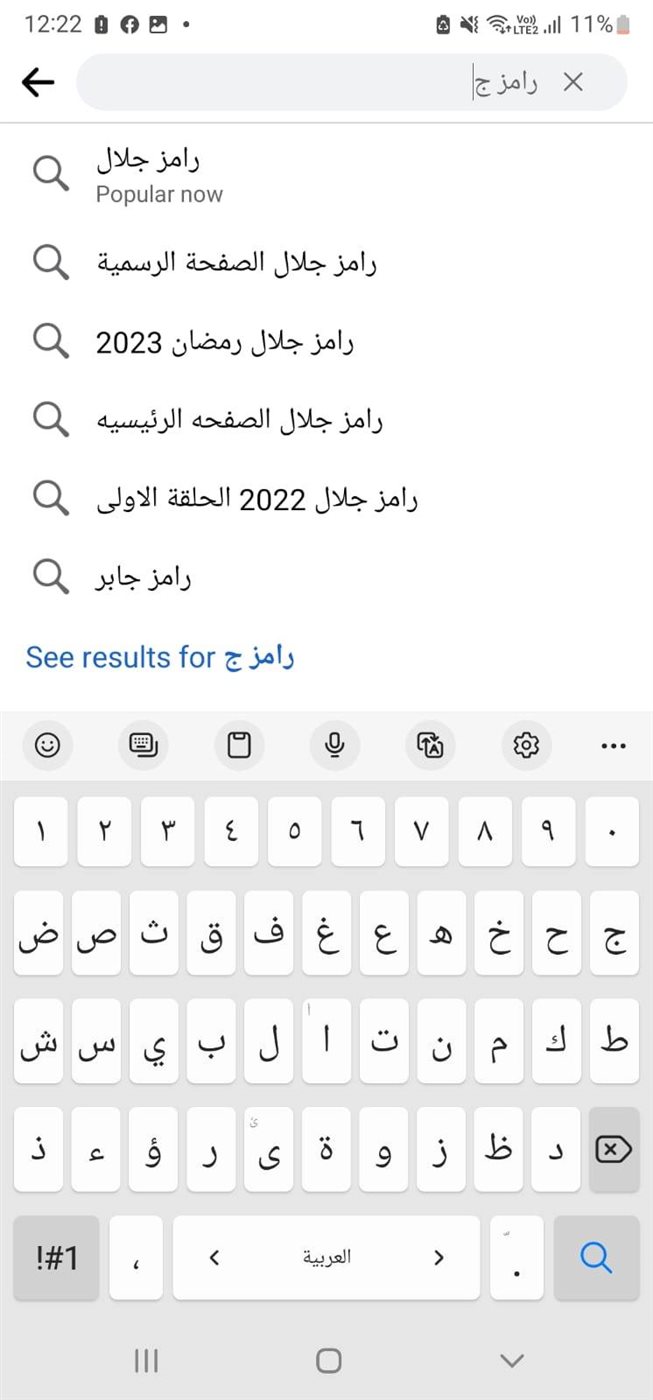Expand more keyboard toolbar options
Image resolution: width=653 pixels, height=1400 pixels.
pyautogui.click(x=613, y=745)
